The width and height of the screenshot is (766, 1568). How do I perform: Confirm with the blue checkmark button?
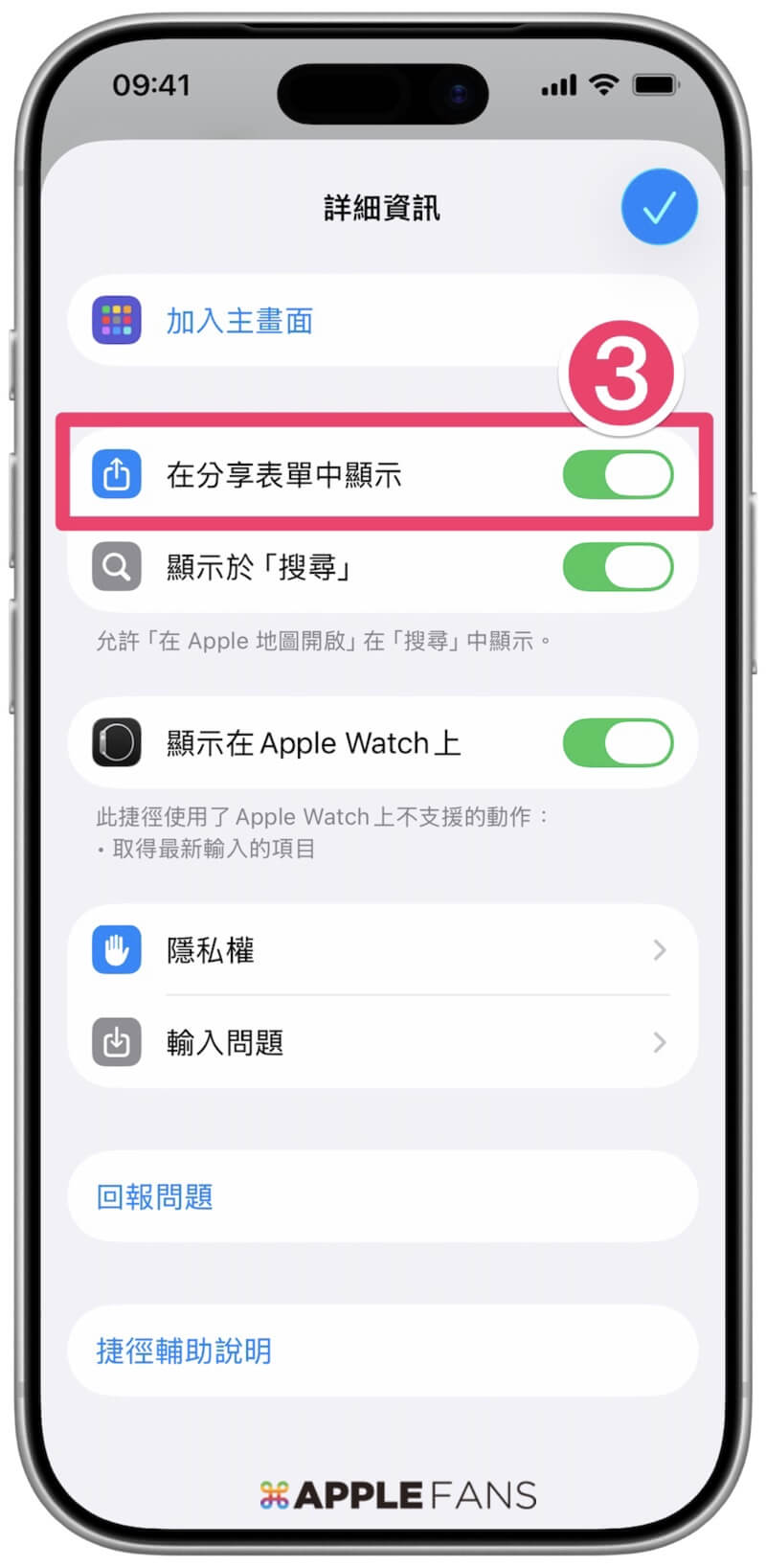coord(659,207)
